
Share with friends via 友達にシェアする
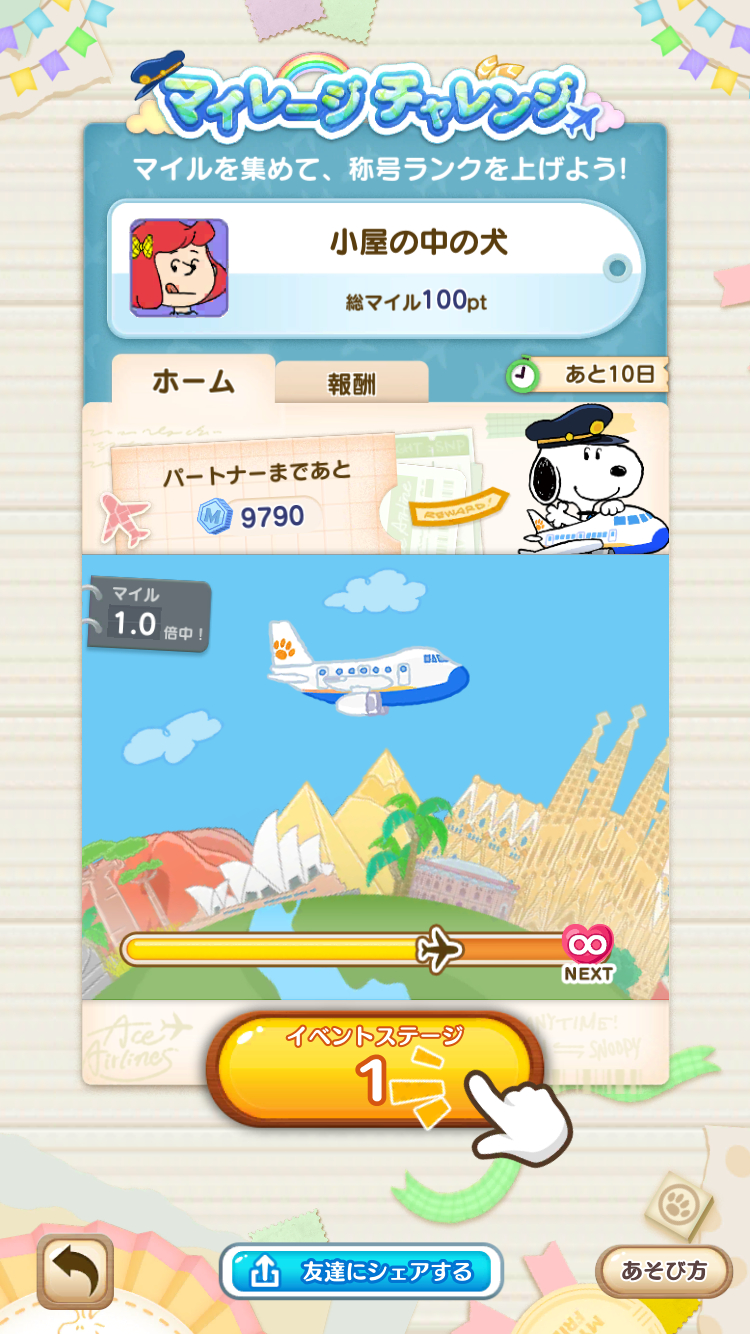(x=361, y=1271)
